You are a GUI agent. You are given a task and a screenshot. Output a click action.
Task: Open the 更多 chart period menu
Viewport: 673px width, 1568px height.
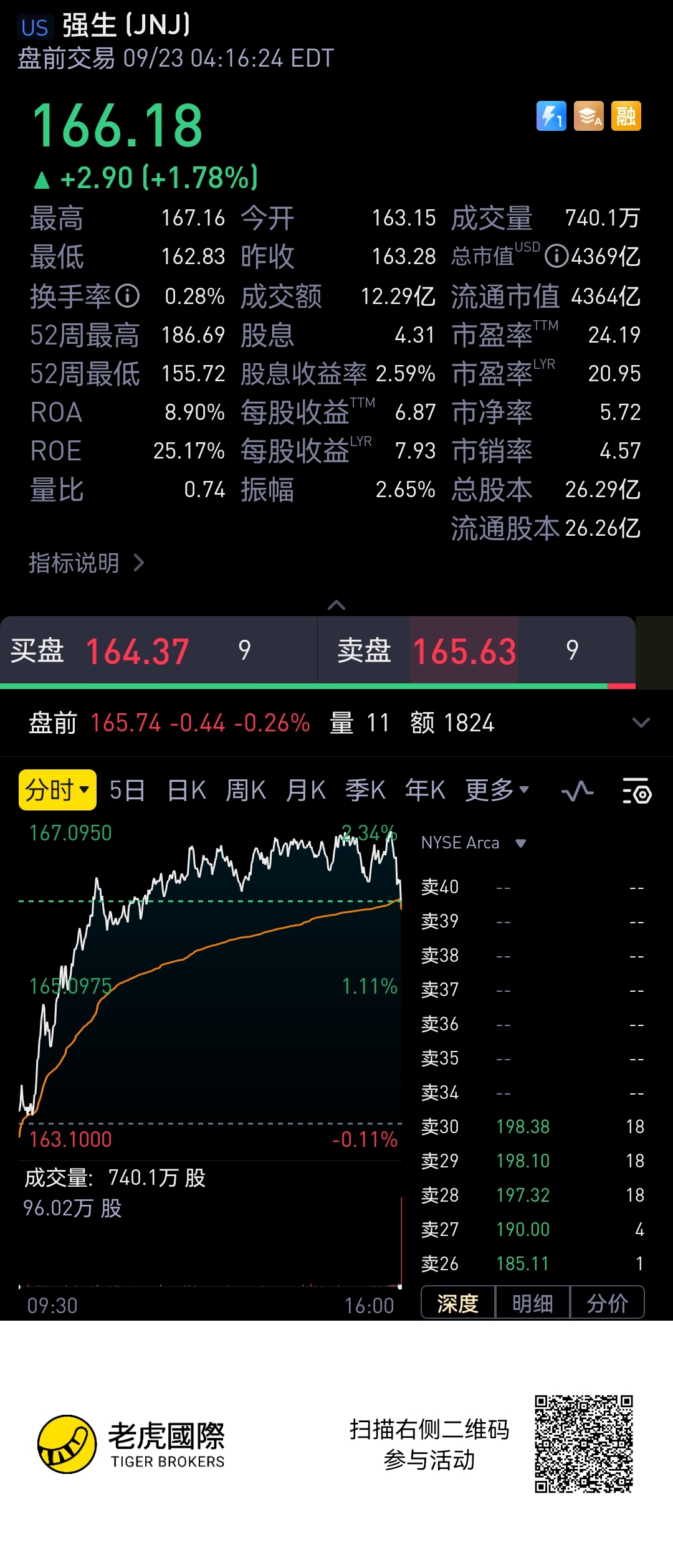pos(497,790)
